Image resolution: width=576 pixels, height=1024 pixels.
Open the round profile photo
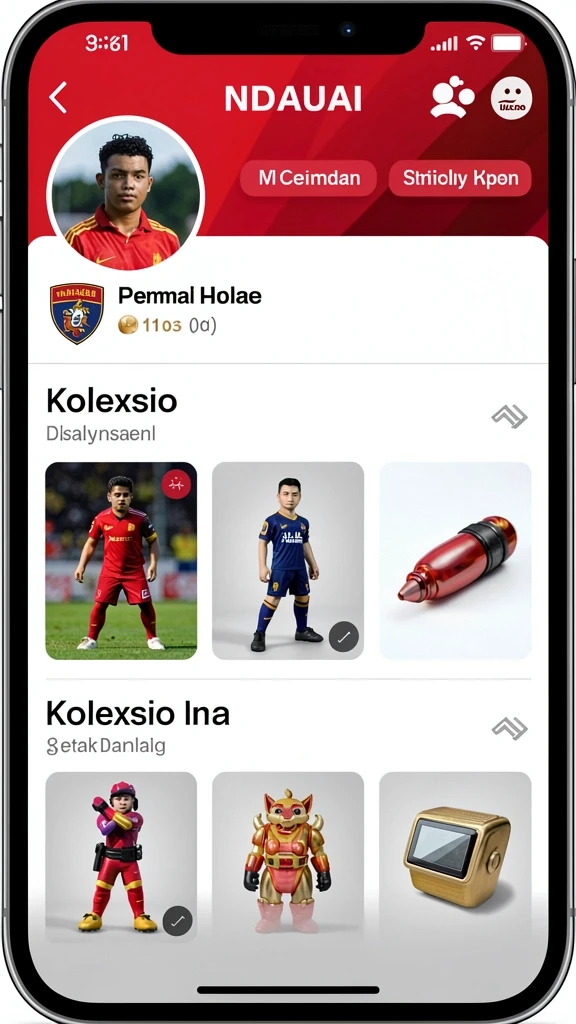(x=125, y=195)
